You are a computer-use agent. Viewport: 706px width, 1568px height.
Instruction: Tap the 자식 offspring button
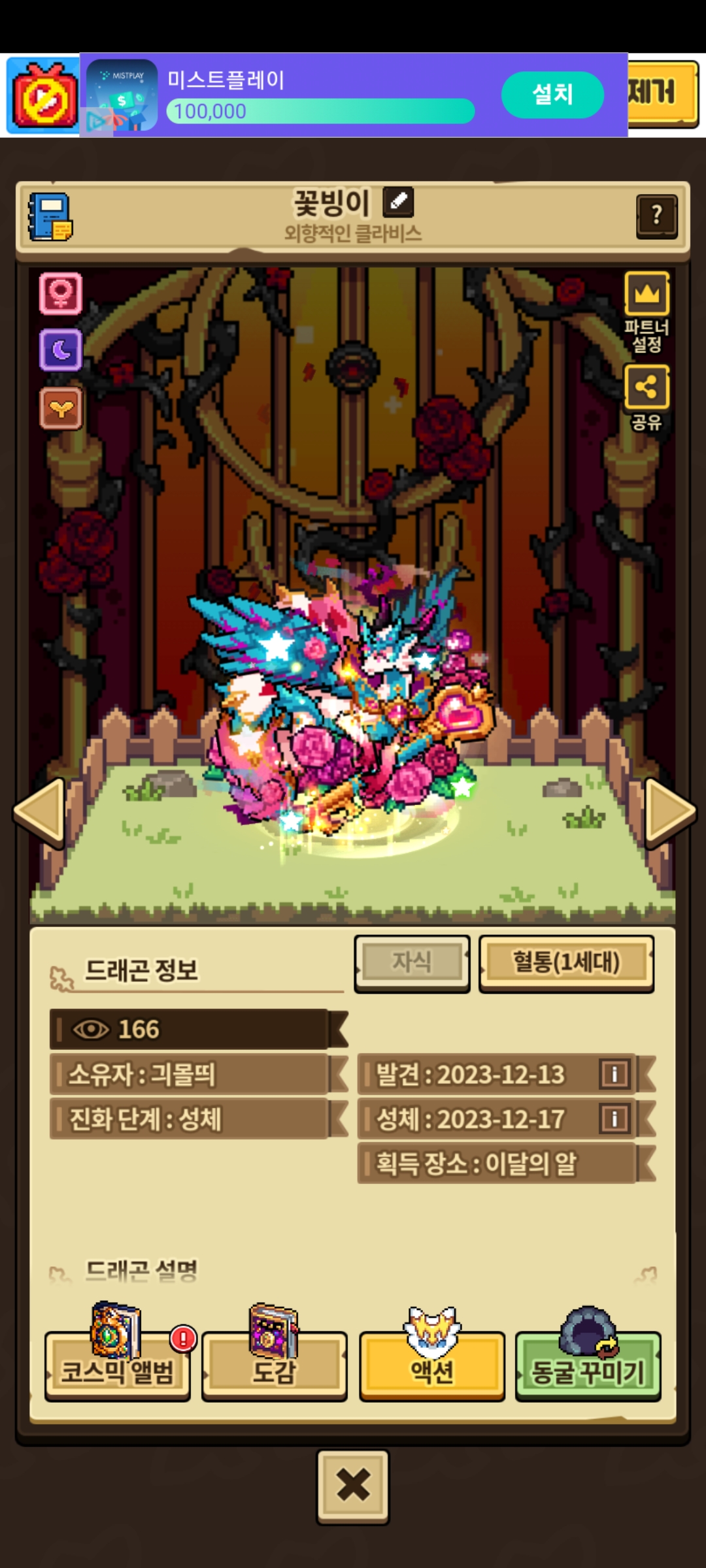coord(412,962)
